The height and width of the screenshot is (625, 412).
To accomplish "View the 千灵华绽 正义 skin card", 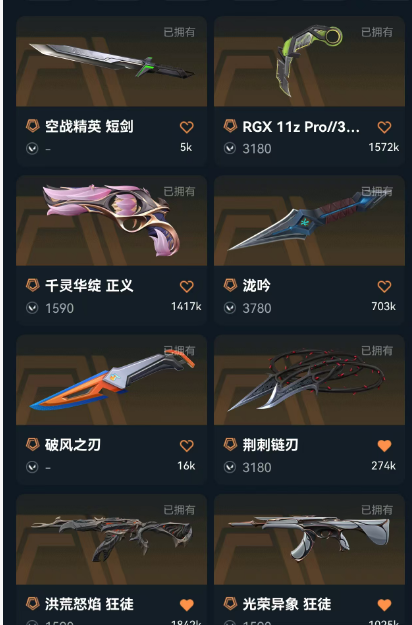I will click(x=111, y=250).
